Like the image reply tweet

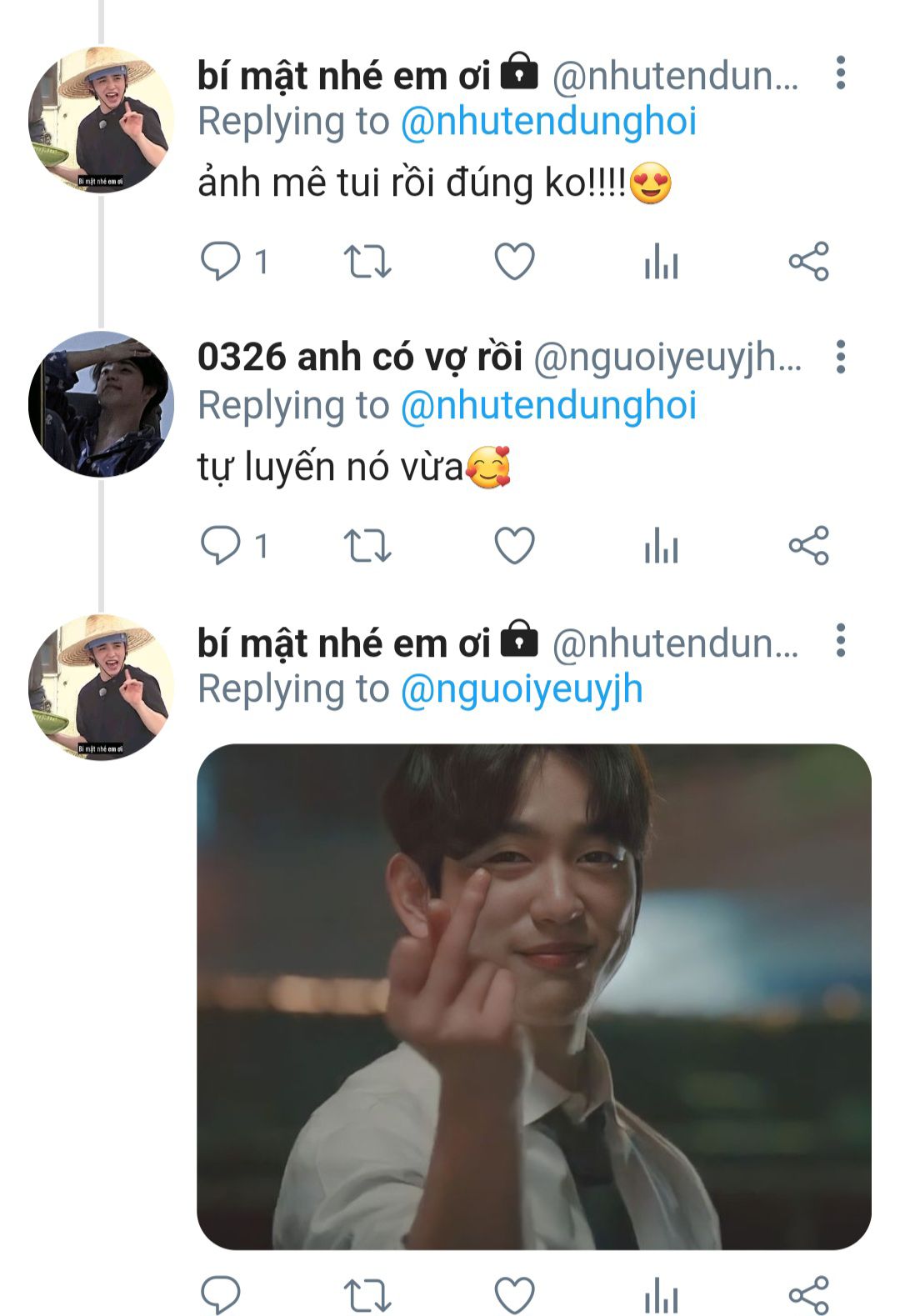pyautogui.click(x=514, y=1295)
